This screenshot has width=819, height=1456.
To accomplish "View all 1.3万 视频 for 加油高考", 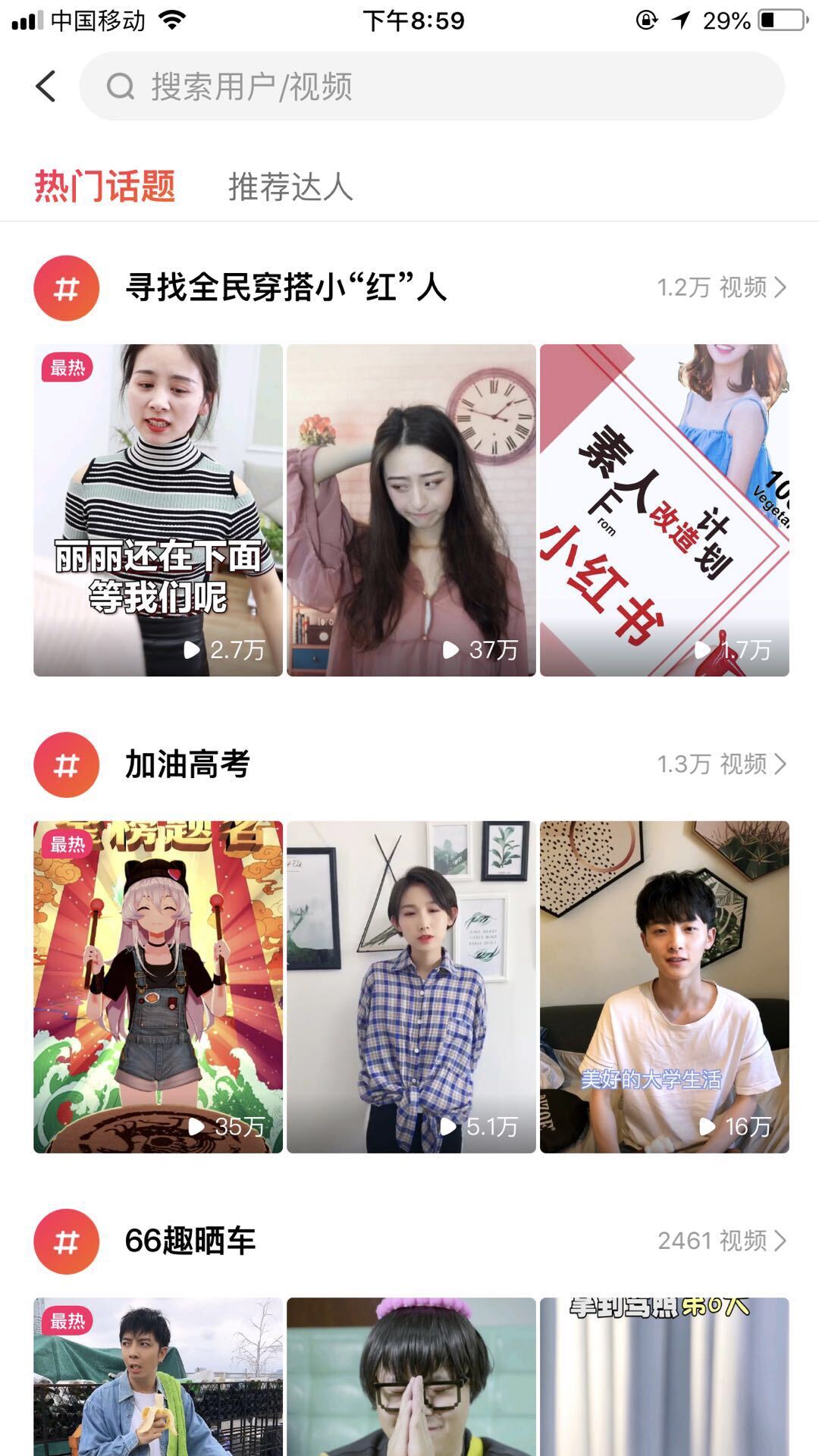I will coord(720,764).
